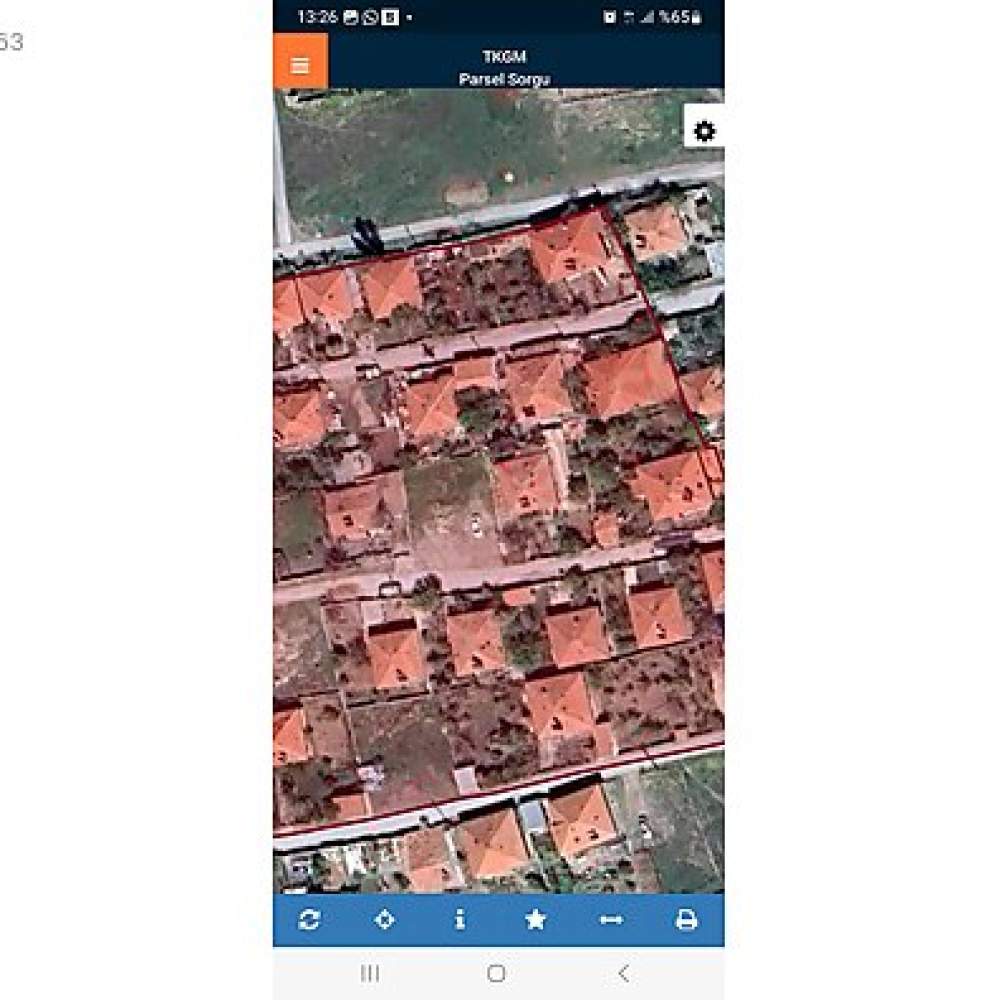Open map settings gear
This screenshot has width=1000, height=1000.
[x=705, y=131]
